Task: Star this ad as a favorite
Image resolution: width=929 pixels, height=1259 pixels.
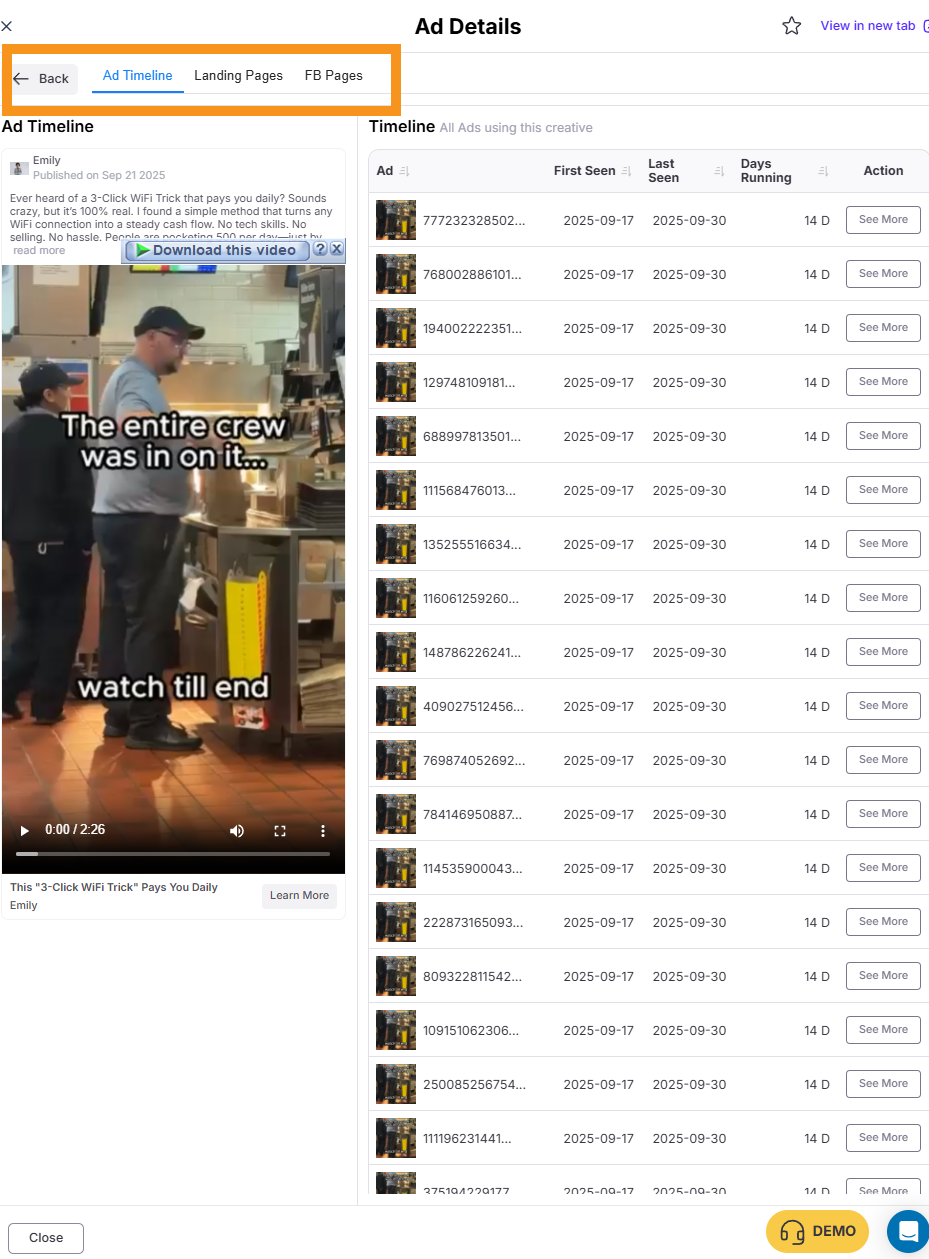Action: tap(792, 26)
